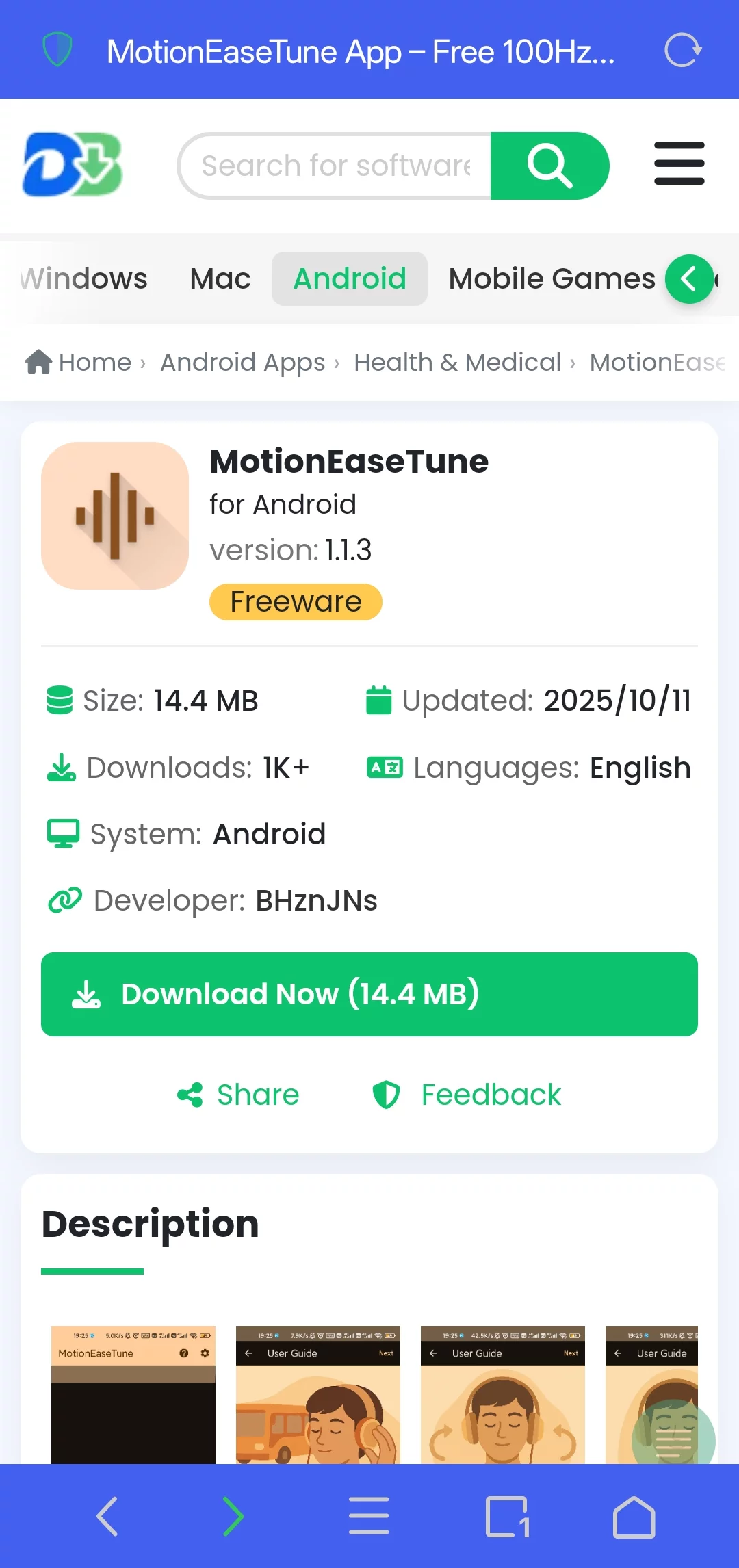The image size is (739, 1568).
Task: Go to Home via breadcrumb
Action: pyautogui.click(x=79, y=363)
